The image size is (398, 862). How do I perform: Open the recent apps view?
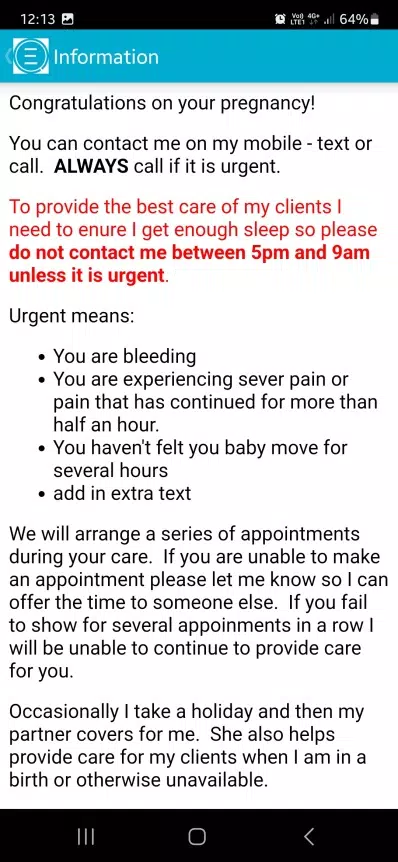coord(86,836)
